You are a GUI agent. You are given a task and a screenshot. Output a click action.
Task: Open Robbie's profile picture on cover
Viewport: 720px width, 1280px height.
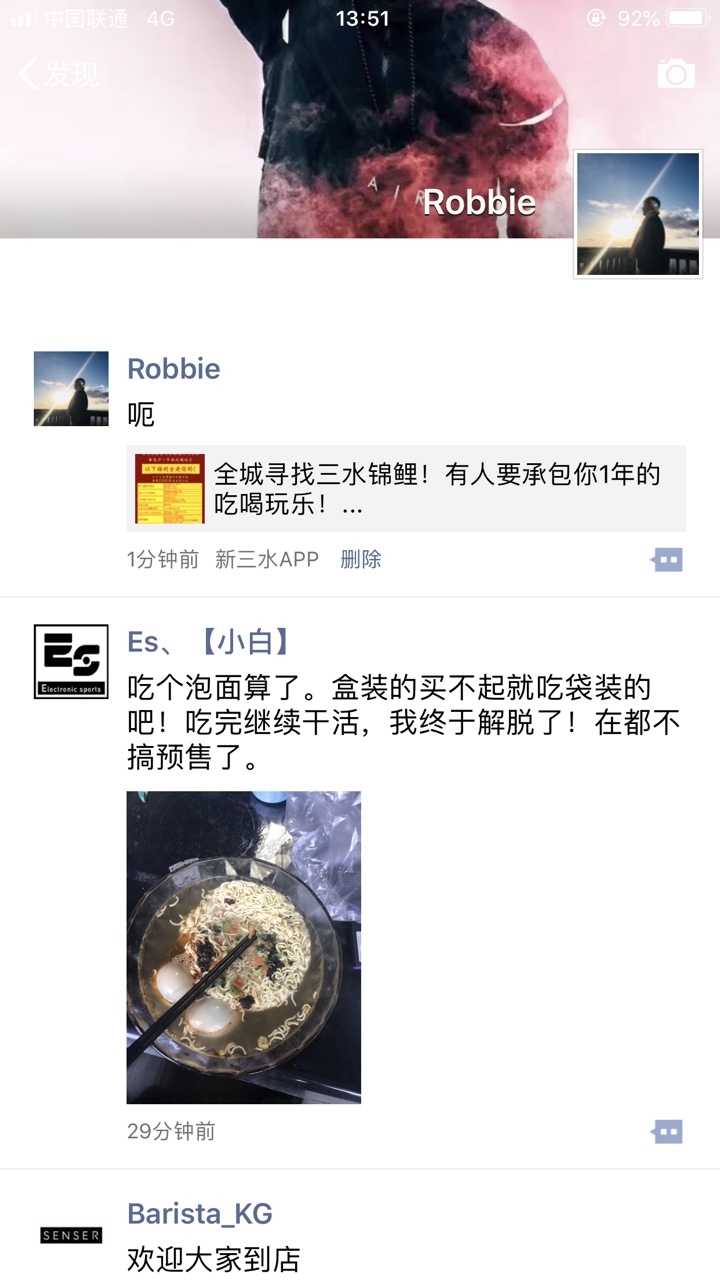coord(638,214)
